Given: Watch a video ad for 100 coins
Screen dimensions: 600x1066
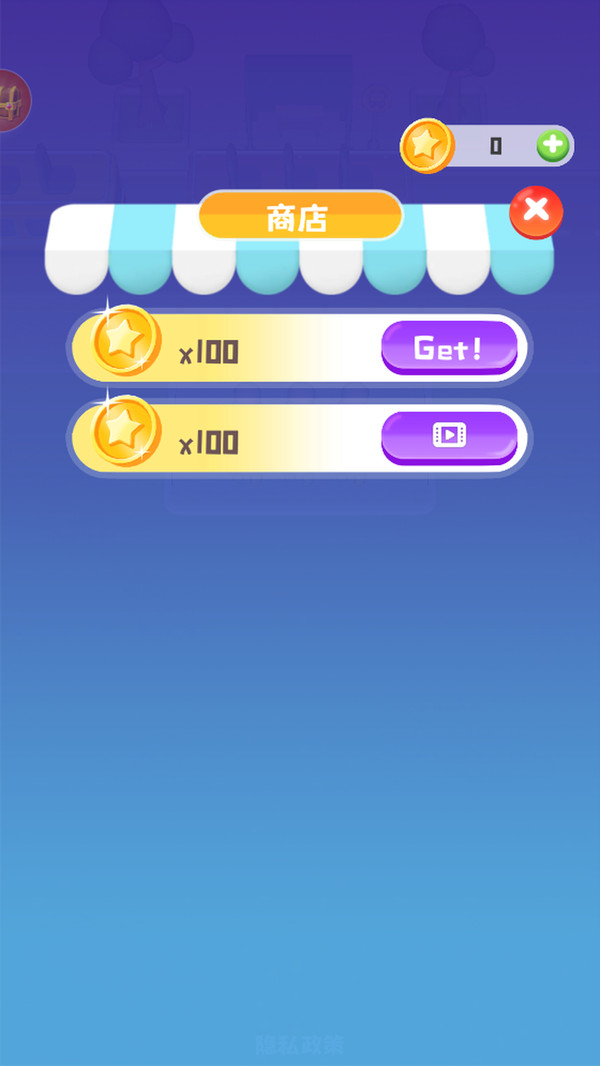Looking at the screenshot, I should 449,437.
